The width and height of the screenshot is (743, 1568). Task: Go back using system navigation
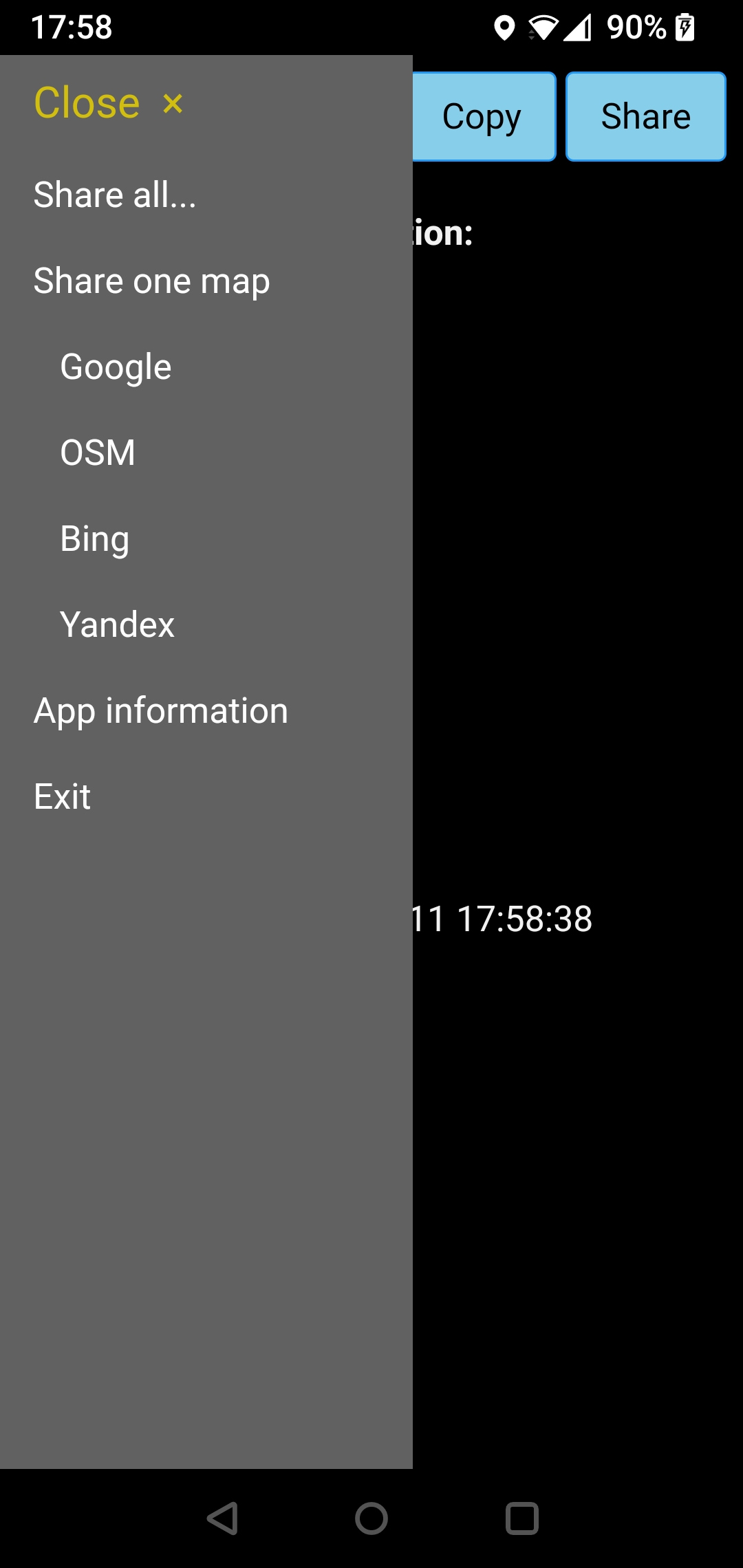(223, 1518)
